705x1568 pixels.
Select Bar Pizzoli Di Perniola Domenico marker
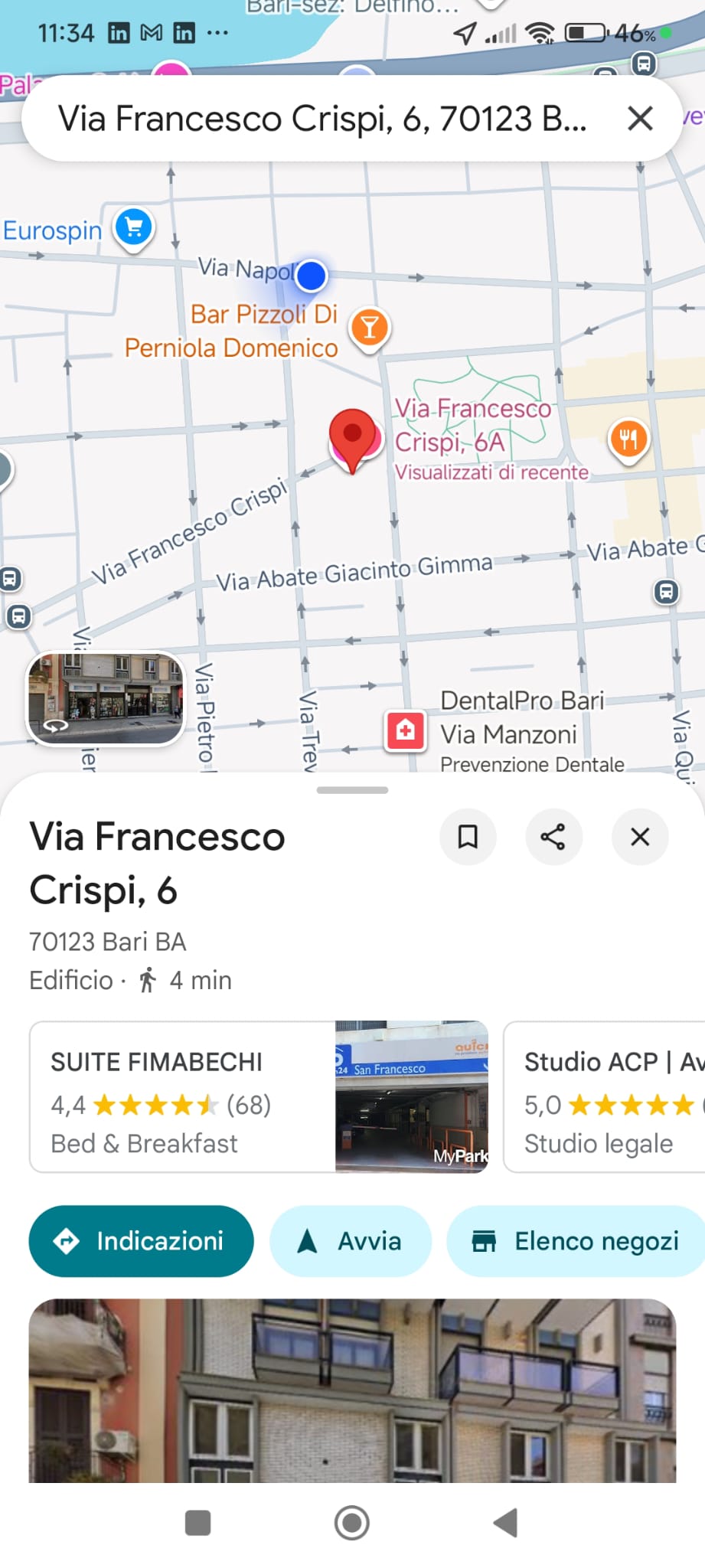click(370, 328)
